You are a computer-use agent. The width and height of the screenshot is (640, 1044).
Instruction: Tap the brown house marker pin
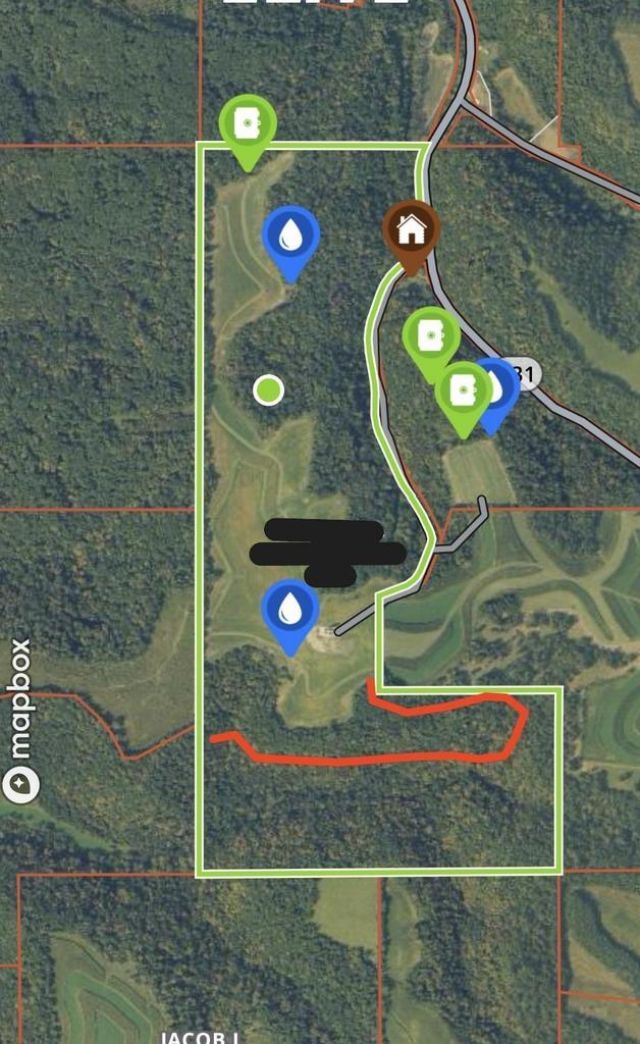(x=411, y=229)
